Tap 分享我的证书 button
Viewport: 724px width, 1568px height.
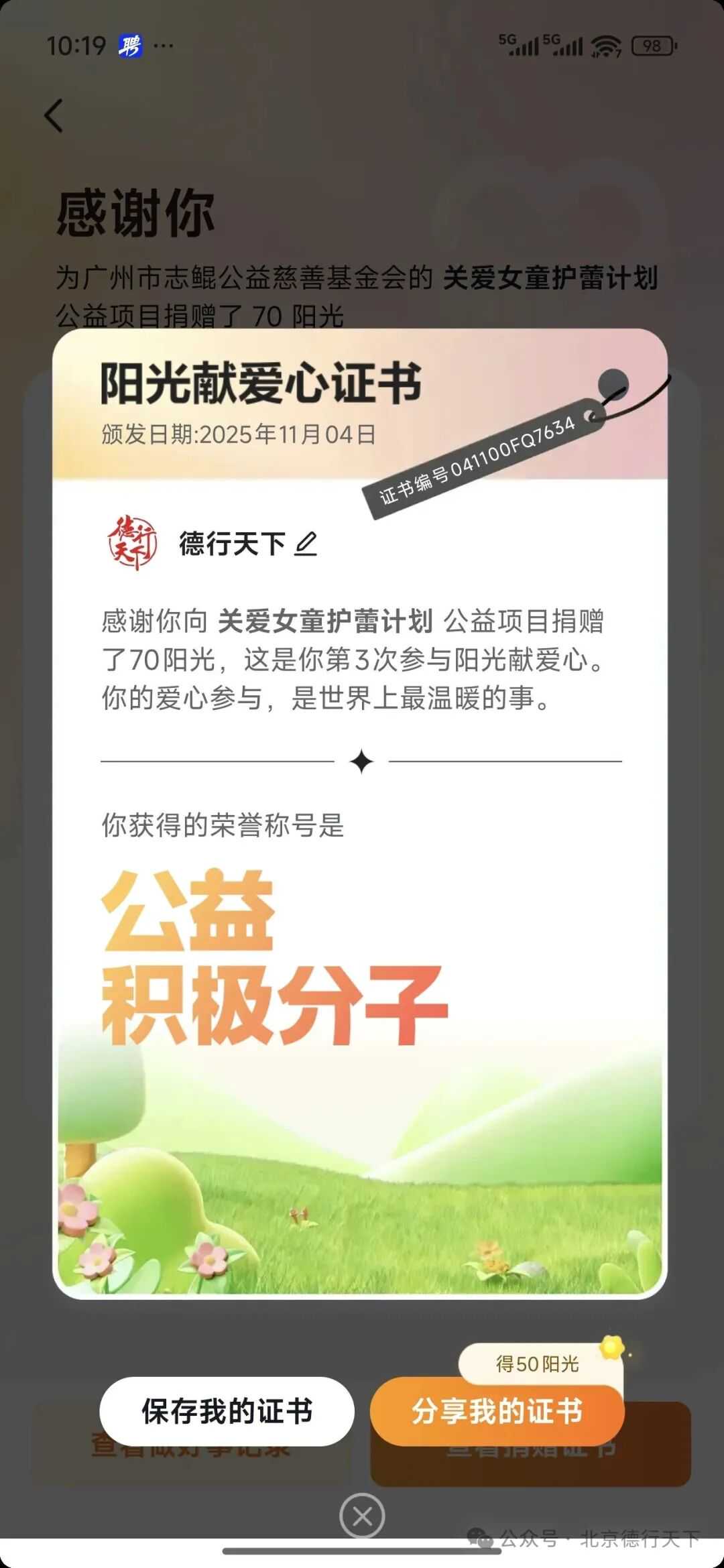pyautogui.click(x=497, y=1411)
